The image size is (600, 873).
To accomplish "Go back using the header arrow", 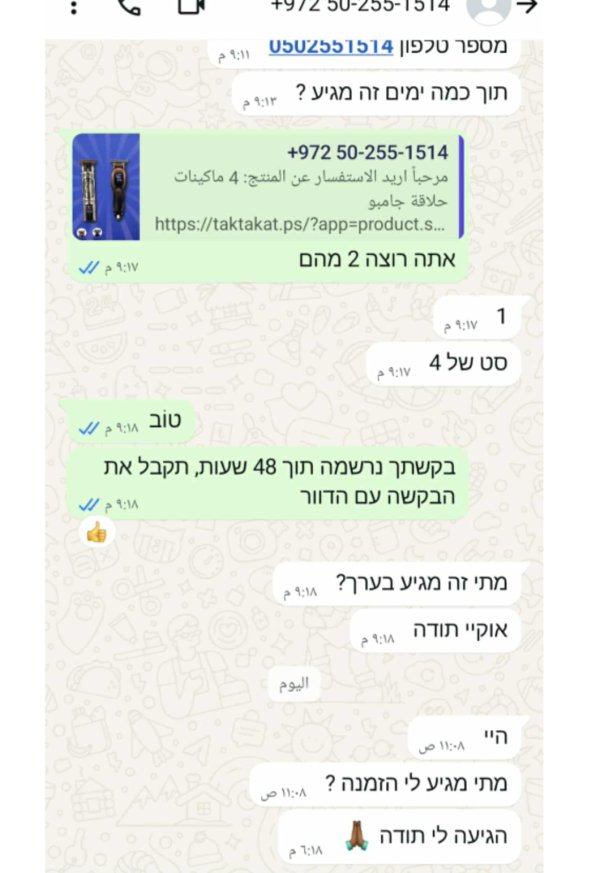I will 529,6.
